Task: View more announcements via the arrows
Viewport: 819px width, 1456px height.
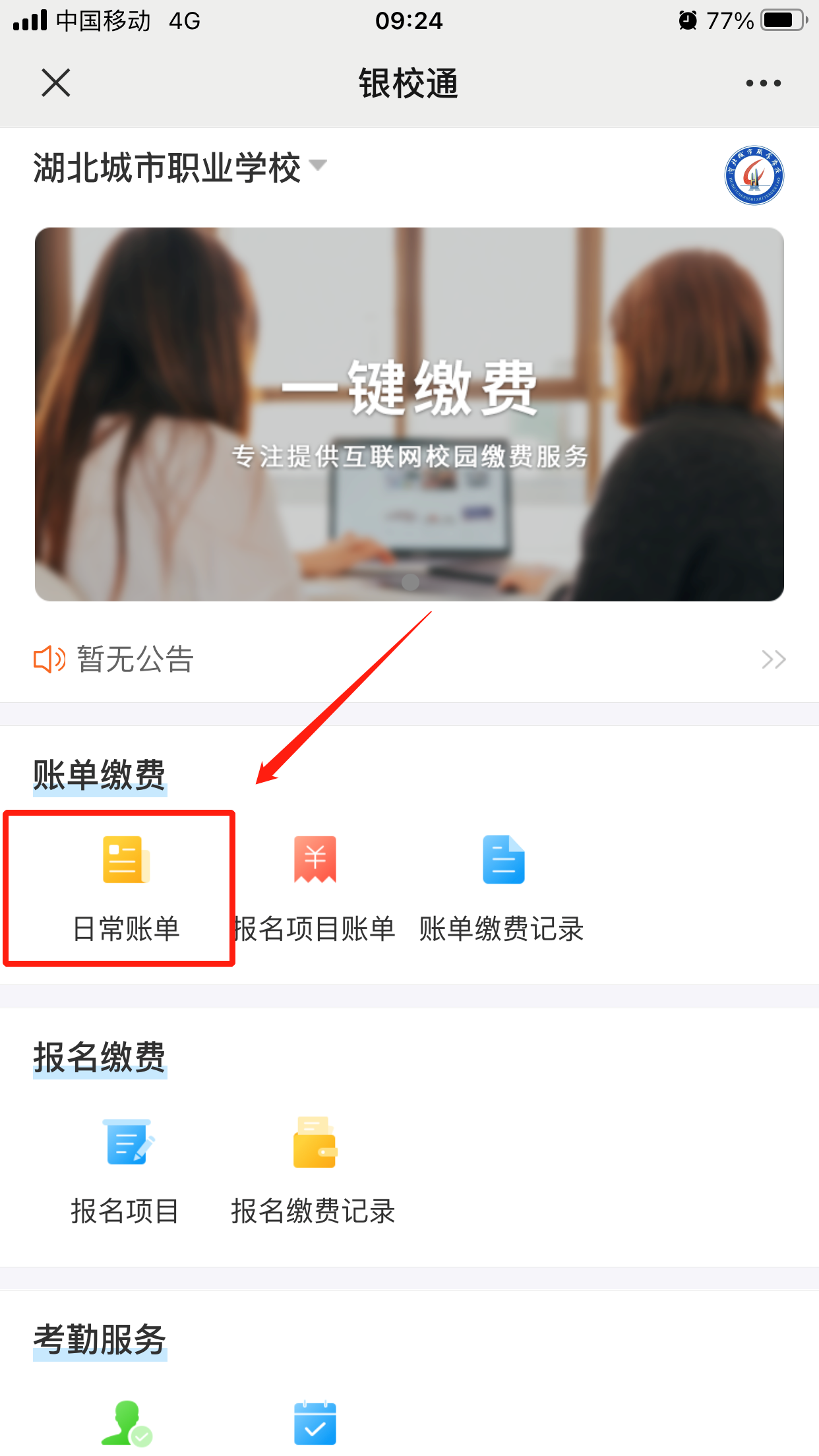Action: point(773,659)
